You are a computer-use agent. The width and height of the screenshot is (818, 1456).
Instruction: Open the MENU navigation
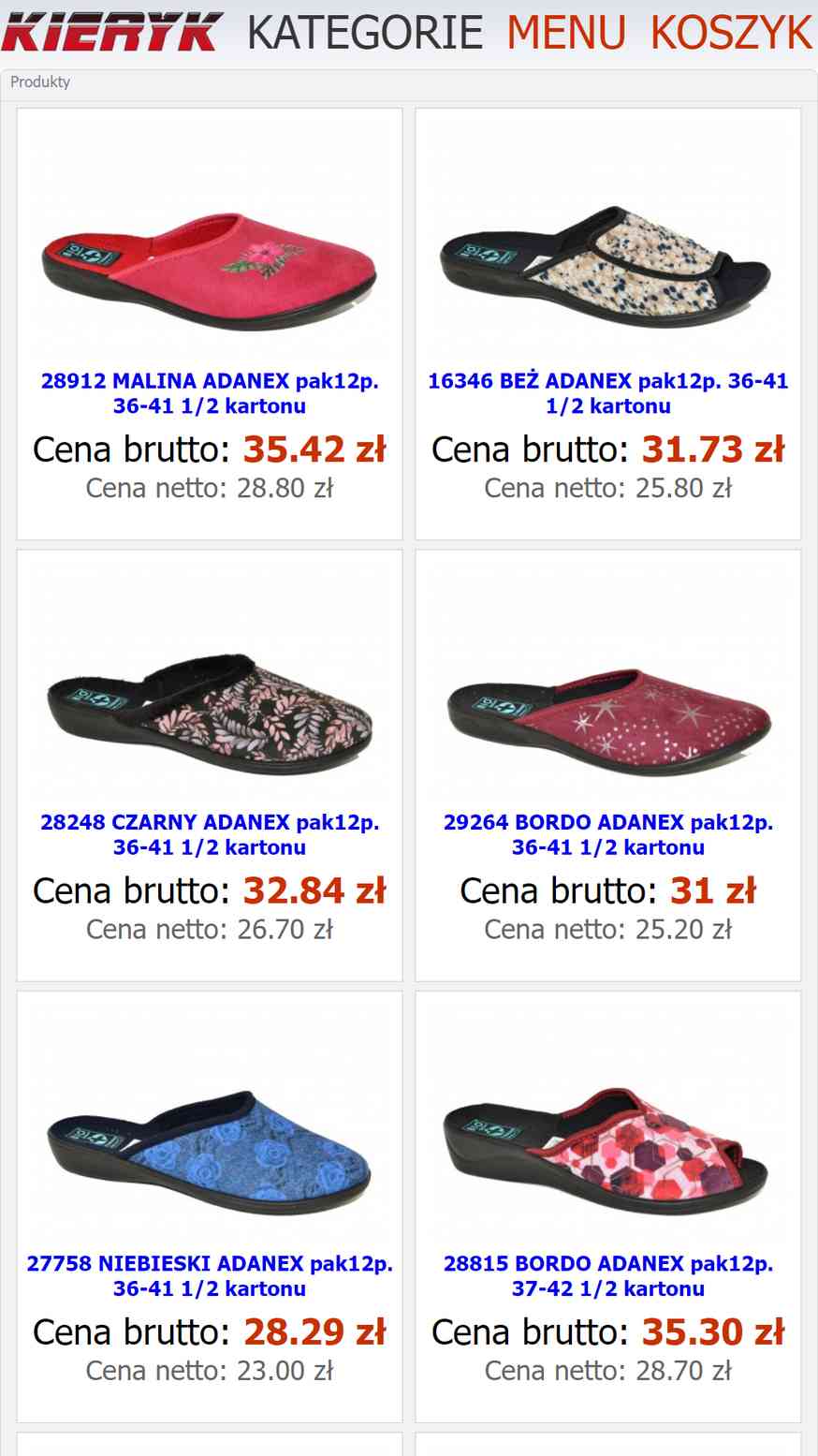[566, 33]
